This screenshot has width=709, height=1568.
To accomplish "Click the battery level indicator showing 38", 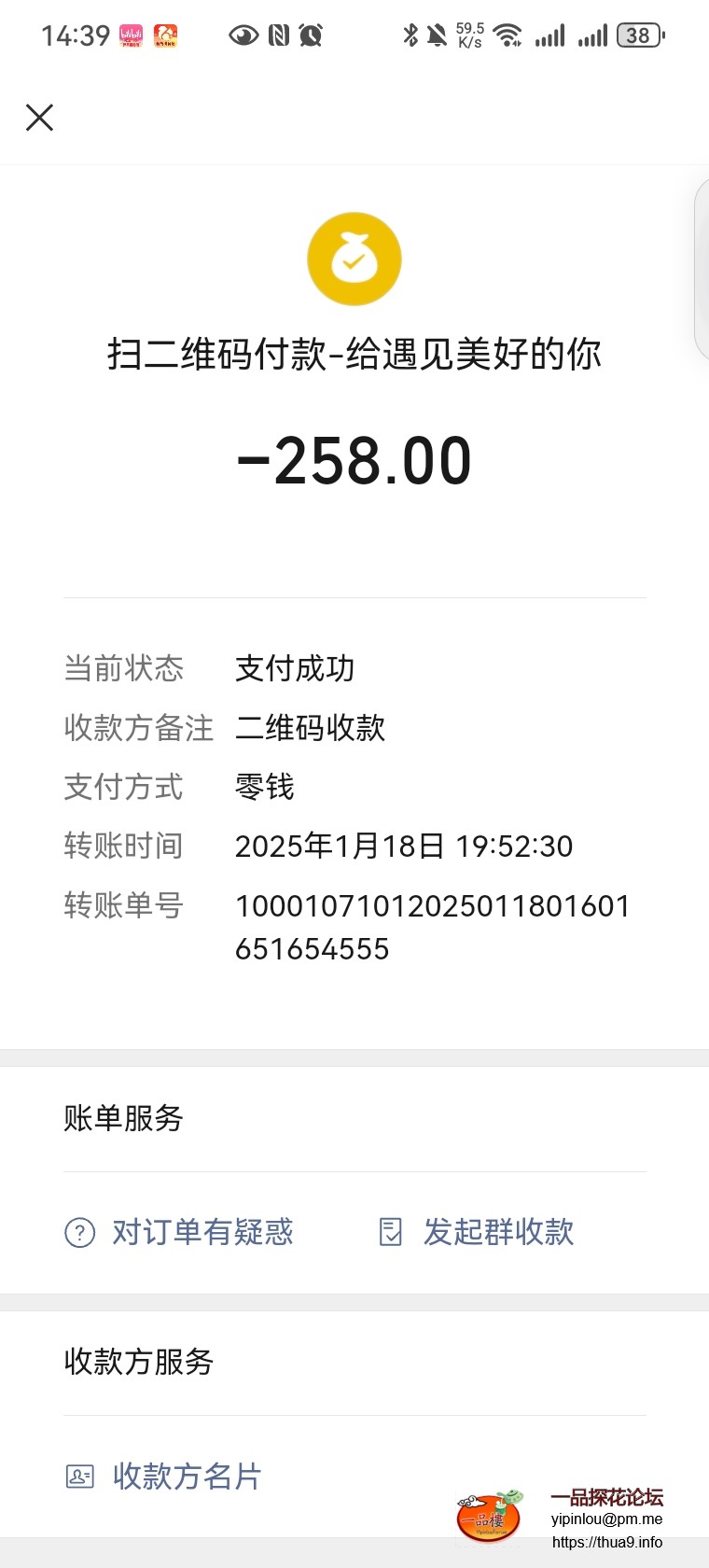I will pyautogui.click(x=640, y=35).
